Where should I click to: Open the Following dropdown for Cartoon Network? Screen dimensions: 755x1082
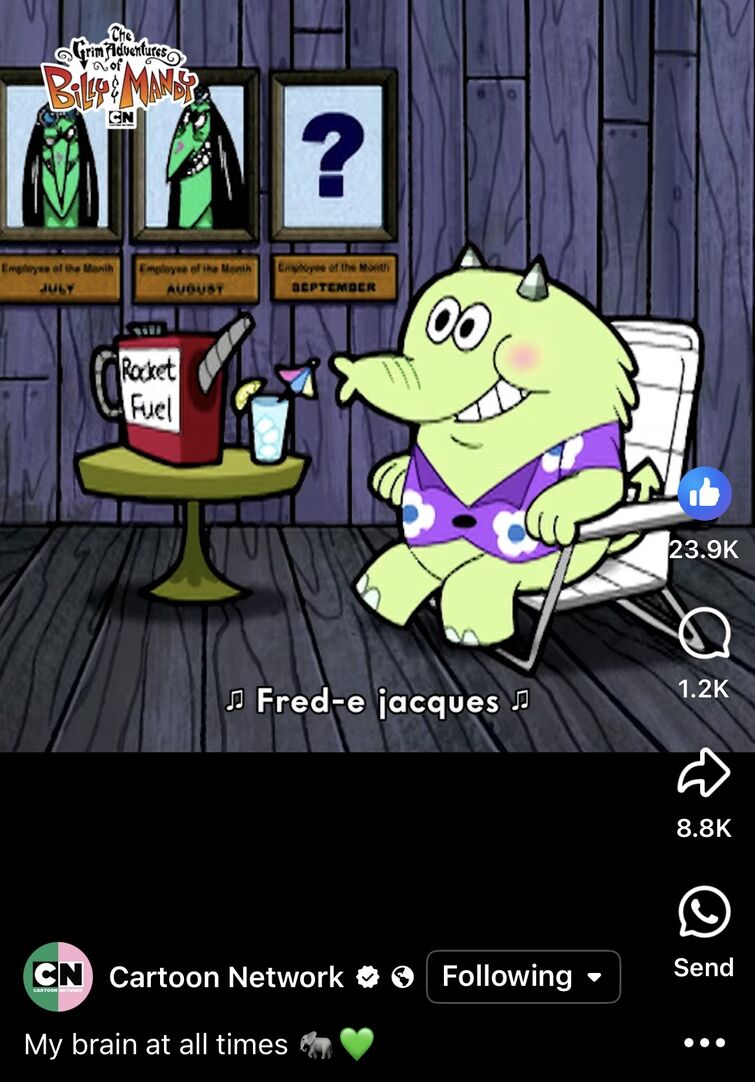(523, 976)
